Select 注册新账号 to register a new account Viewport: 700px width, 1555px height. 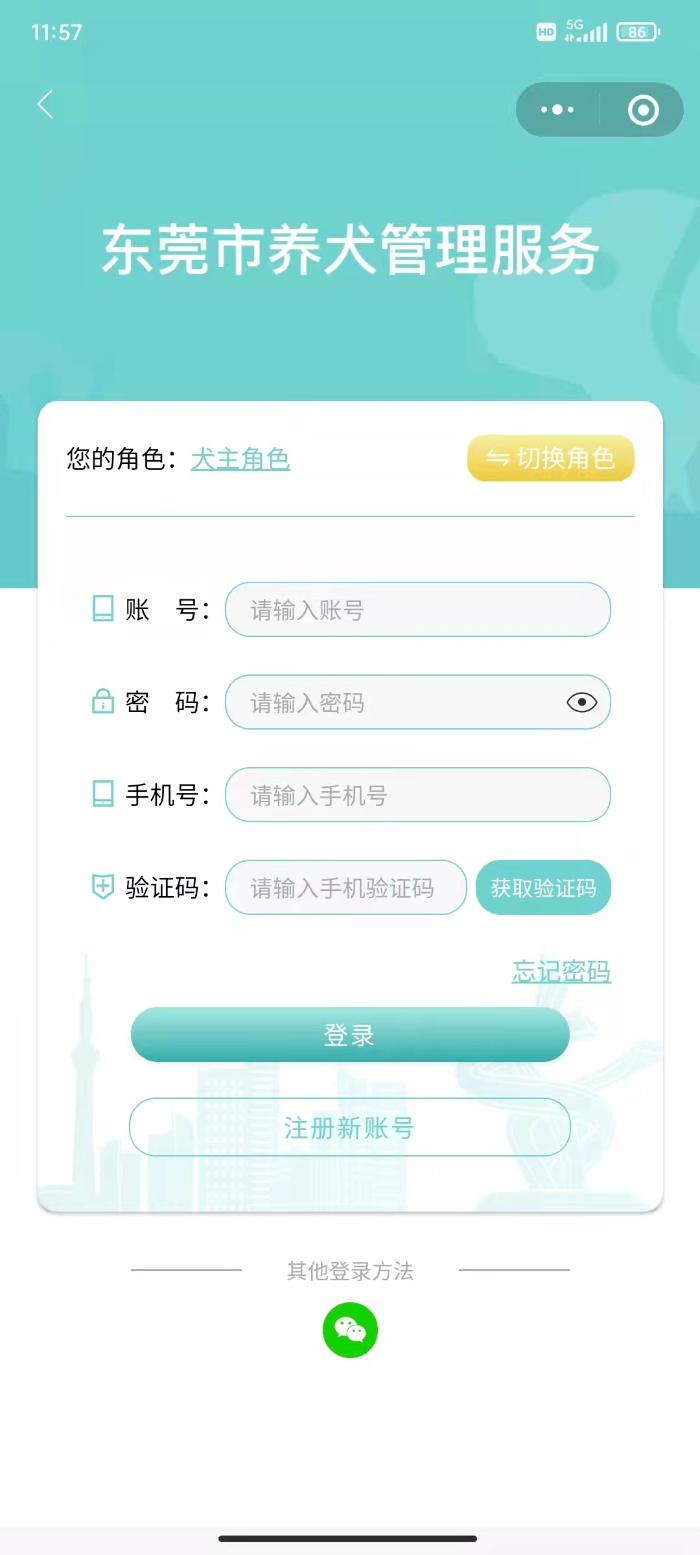coord(349,1127)
